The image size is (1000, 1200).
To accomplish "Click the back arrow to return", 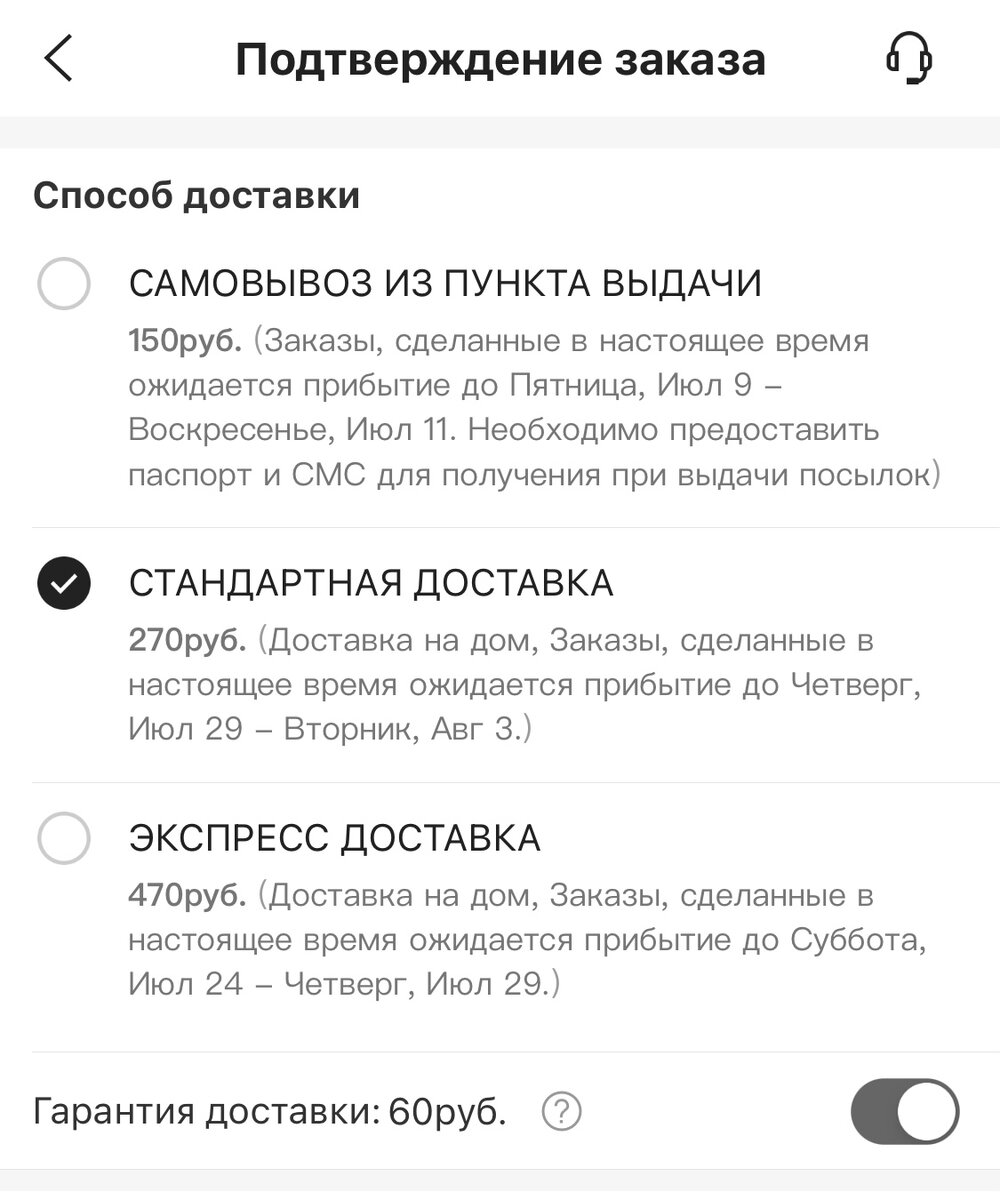I will [57, 58].
